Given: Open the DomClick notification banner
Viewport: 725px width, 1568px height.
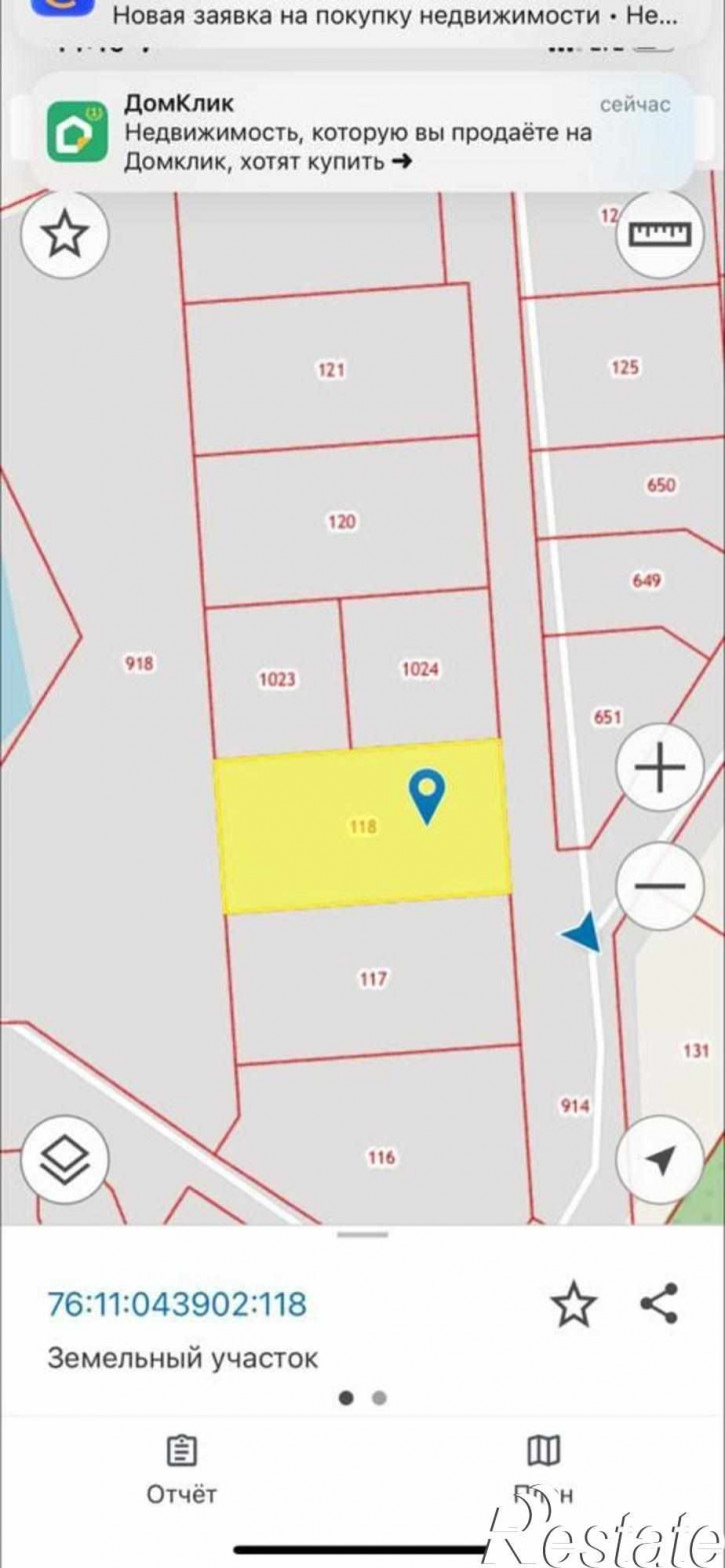Looking at the screenshot, I should [360, 131].
